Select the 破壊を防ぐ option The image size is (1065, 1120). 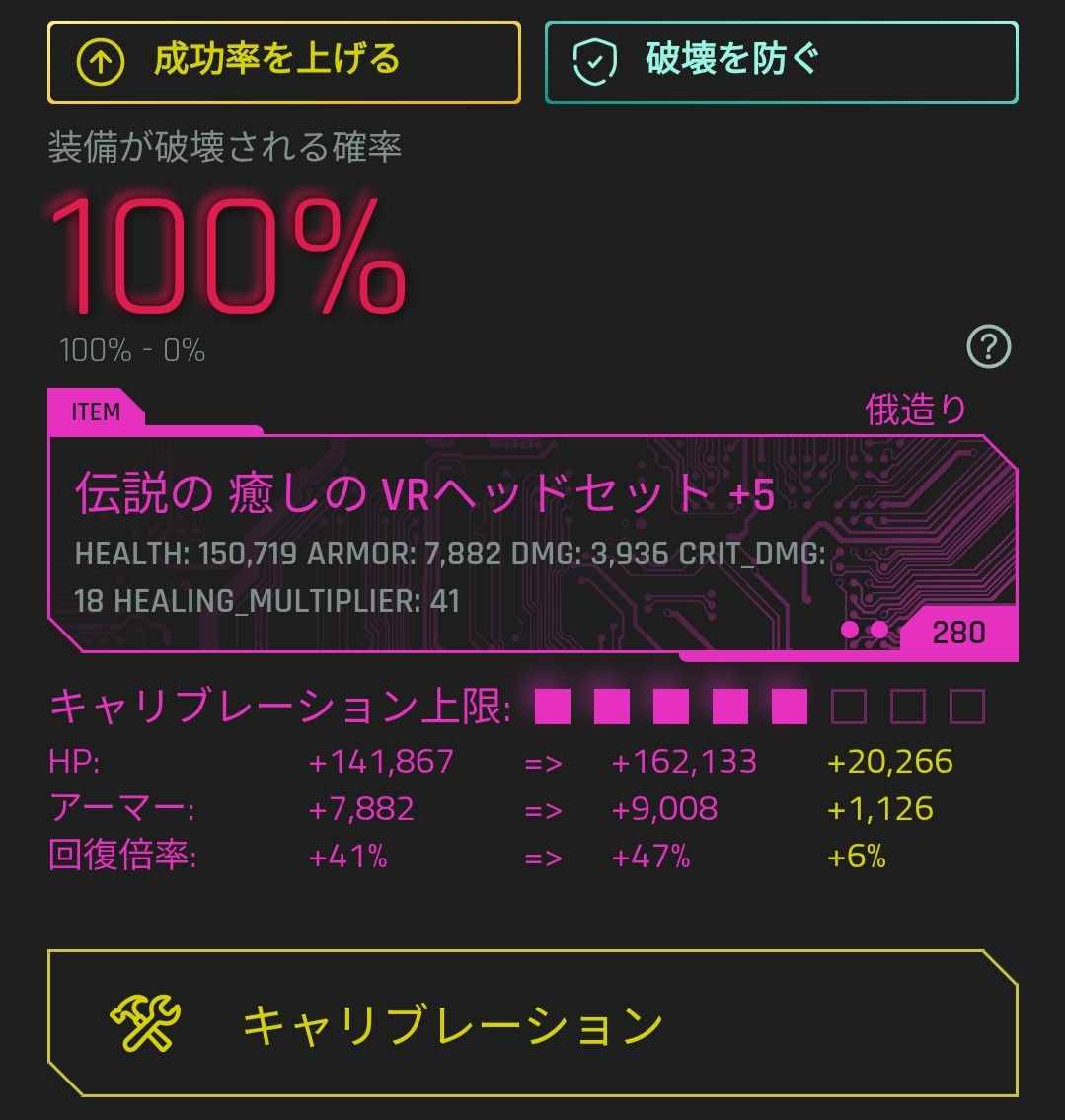coord(781,62)
